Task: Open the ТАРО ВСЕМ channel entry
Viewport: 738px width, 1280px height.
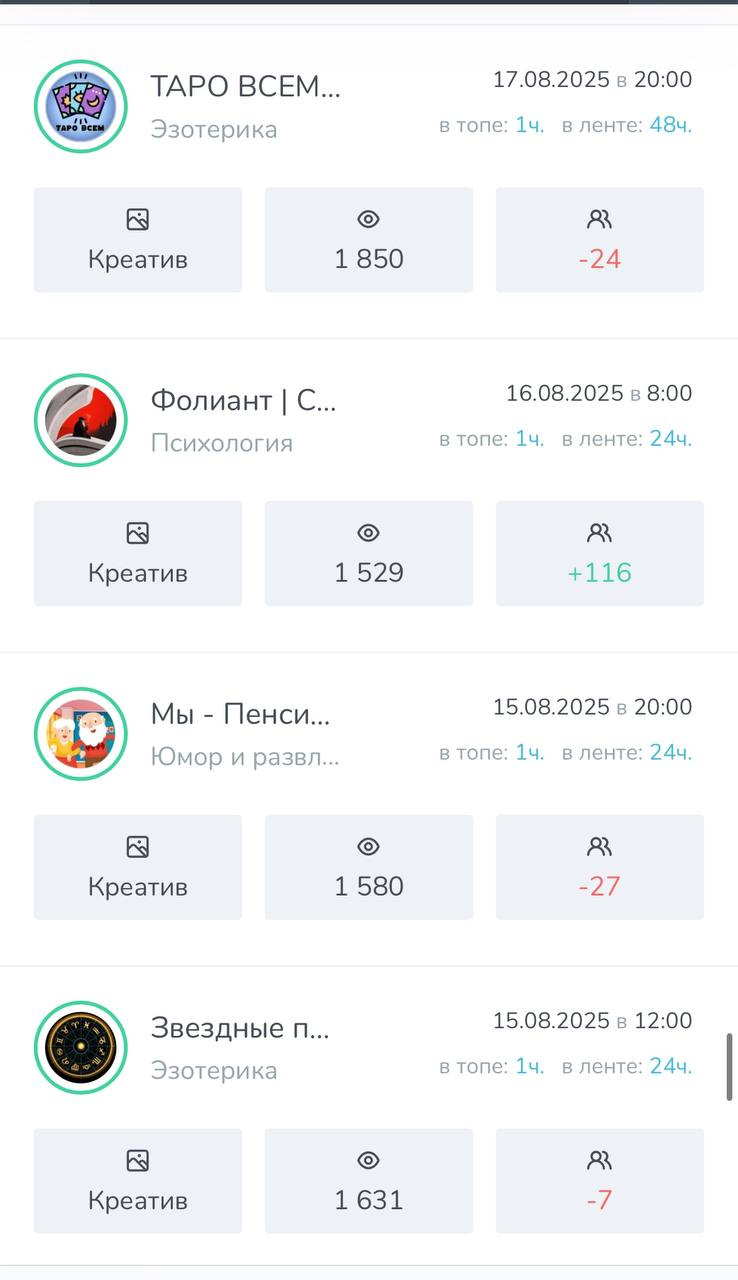Action: pyautogui.click(x=245, y=88)
